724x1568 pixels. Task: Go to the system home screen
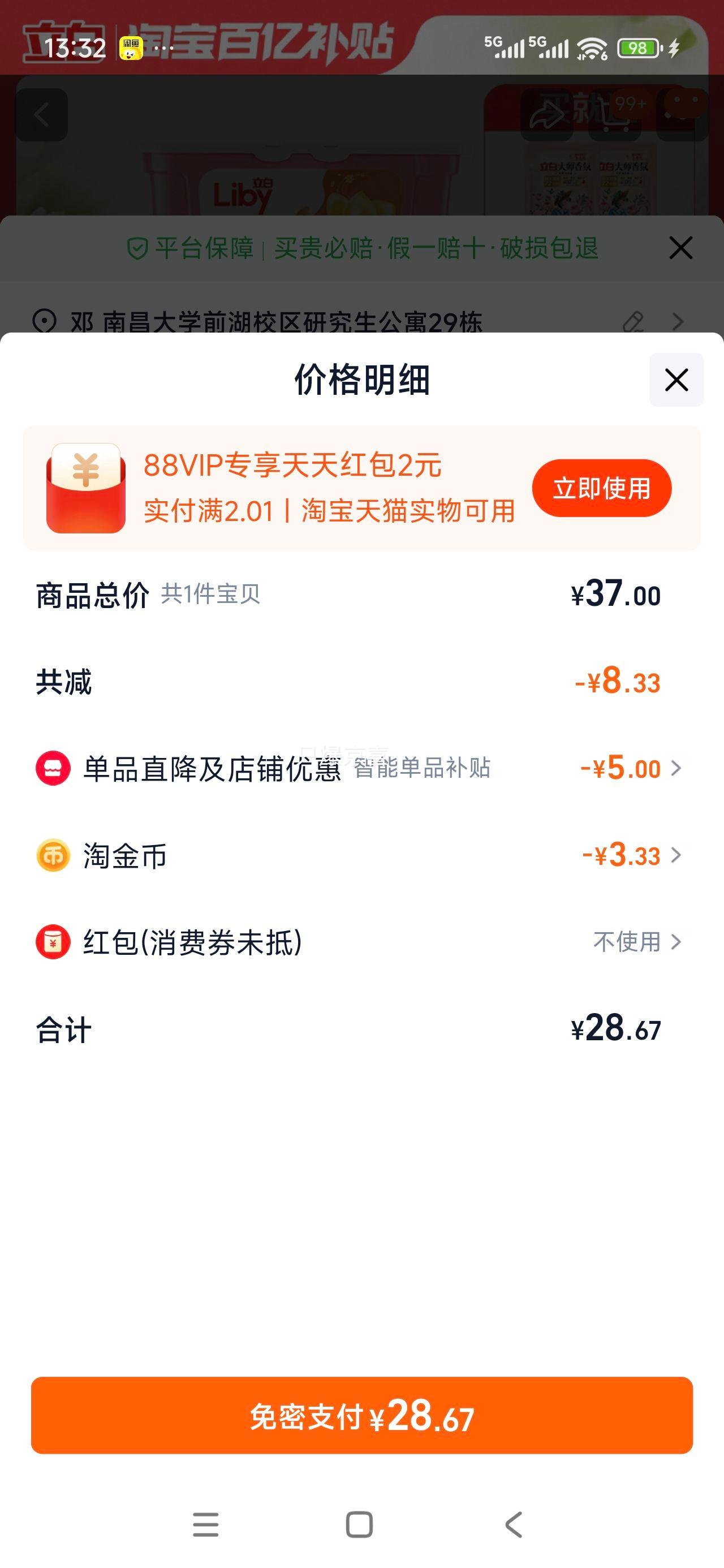point(359,1525)
